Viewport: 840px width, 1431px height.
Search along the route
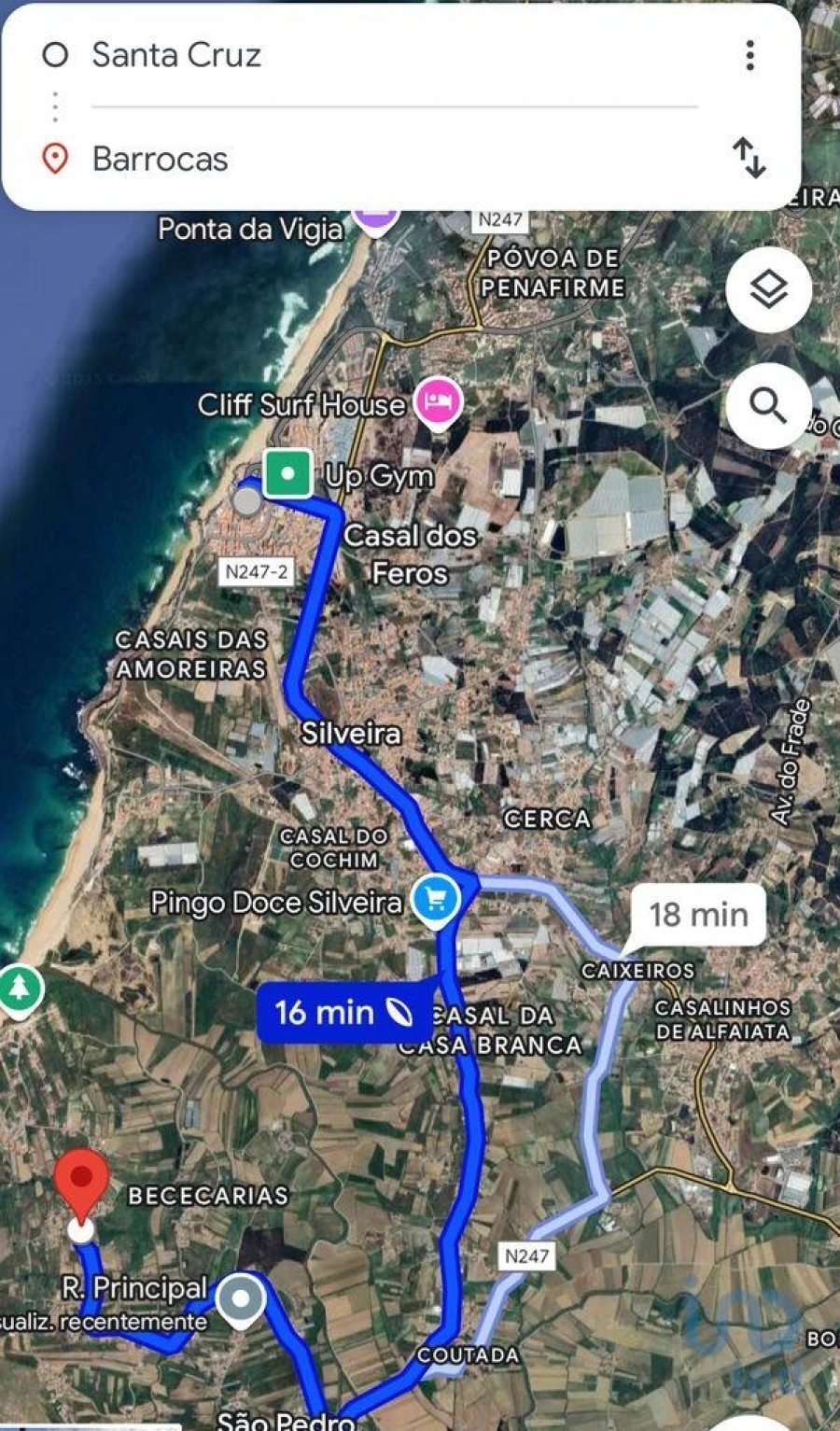tap(768, 406)
